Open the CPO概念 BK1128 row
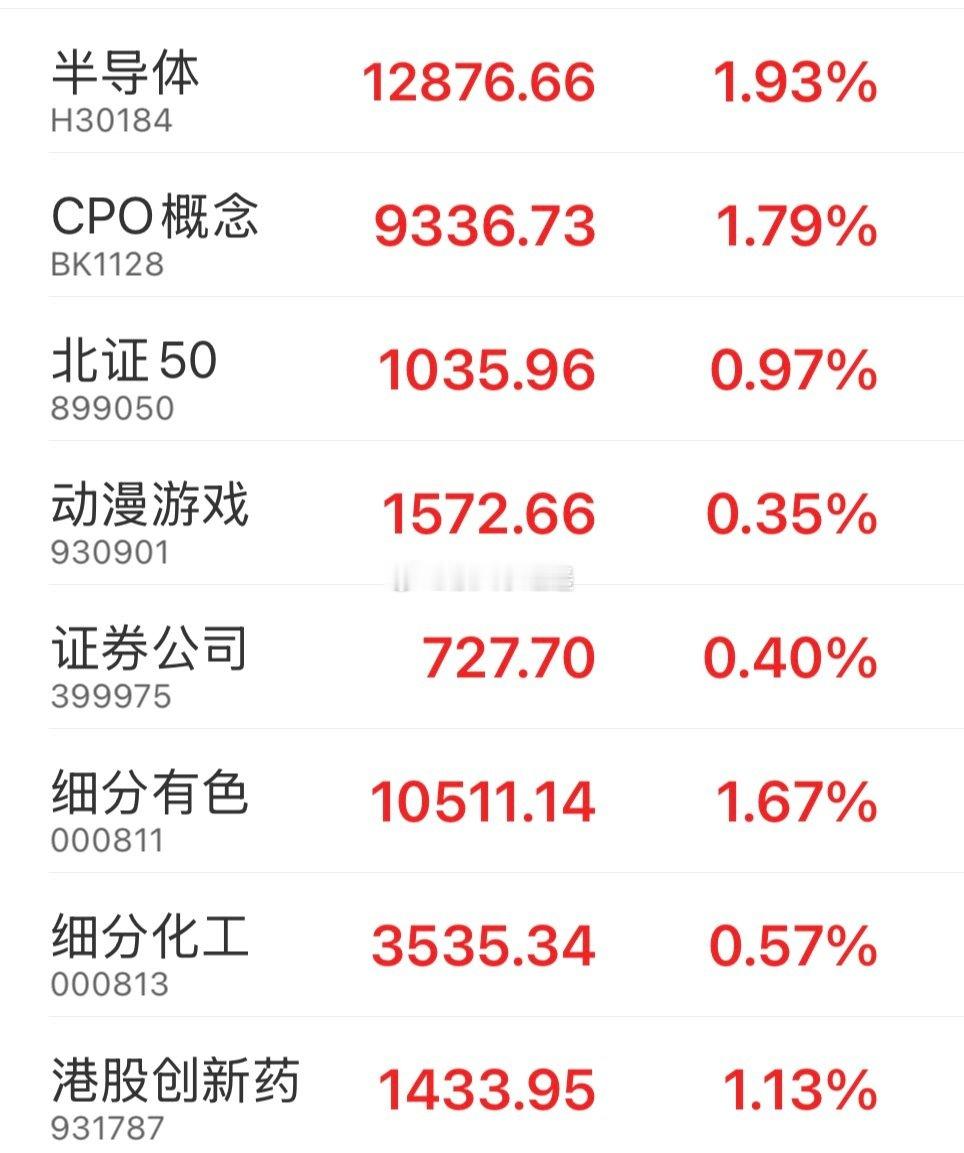This screenshot has width=964, height=1153. [x=482, y=225]
